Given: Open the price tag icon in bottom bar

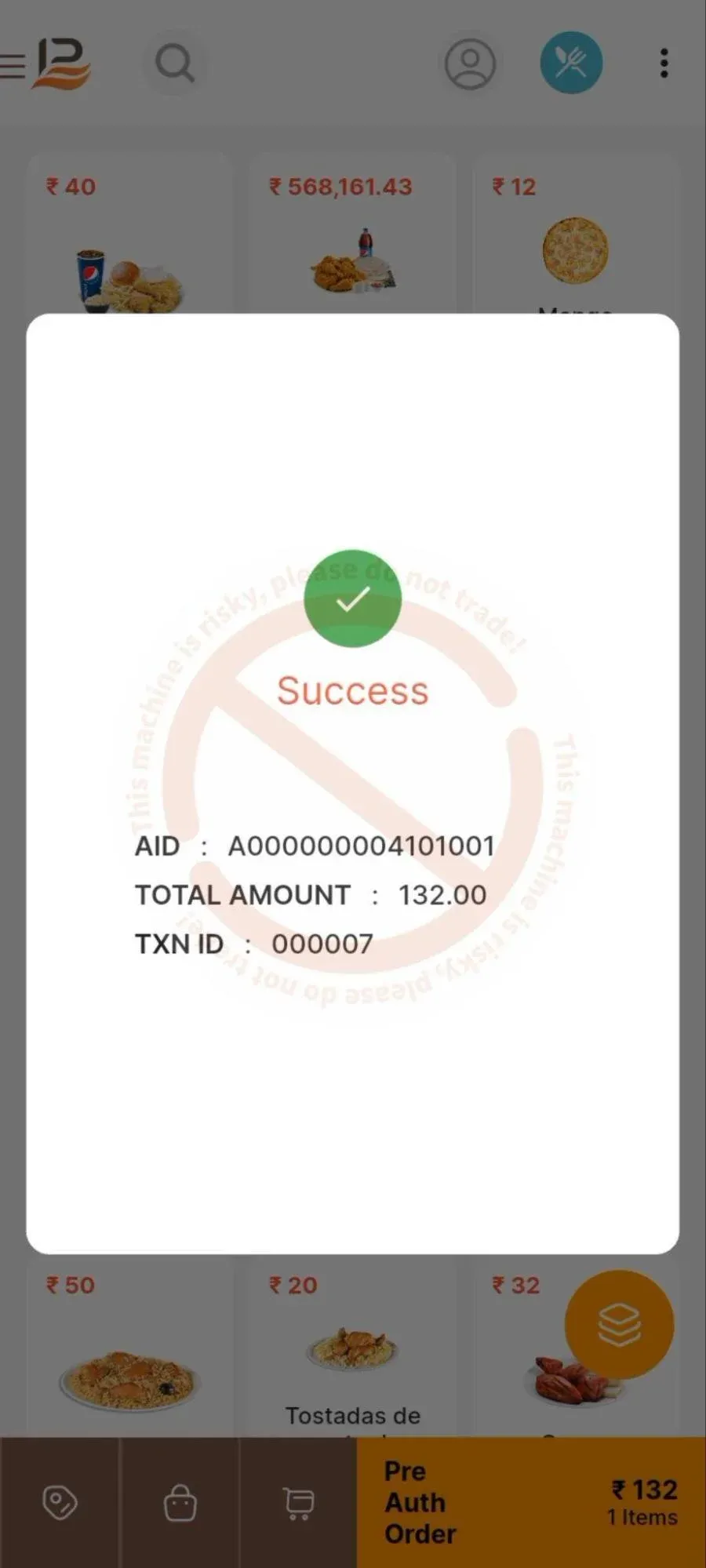Looking at the screenshot, I should coord(60,1503).
